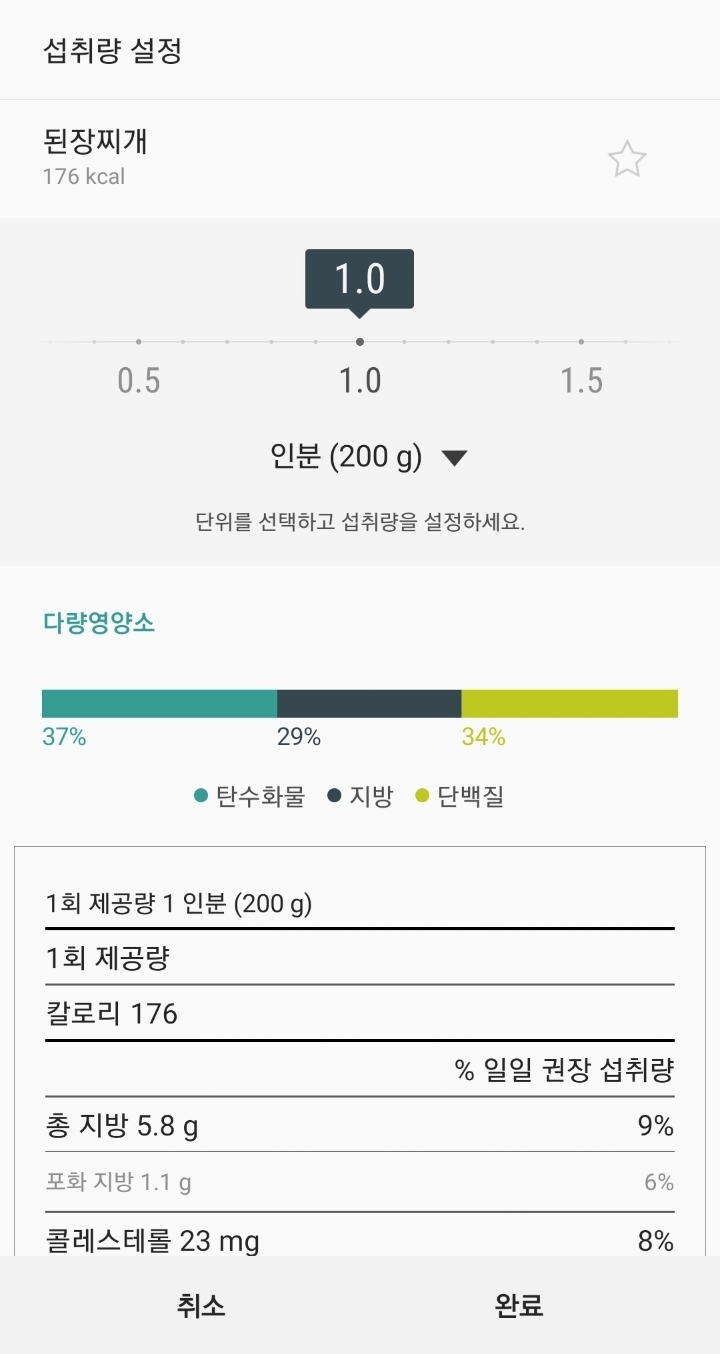Tap 취소 to cancel the intake setting
720x1354 pixels.
tap(201, 1305)
